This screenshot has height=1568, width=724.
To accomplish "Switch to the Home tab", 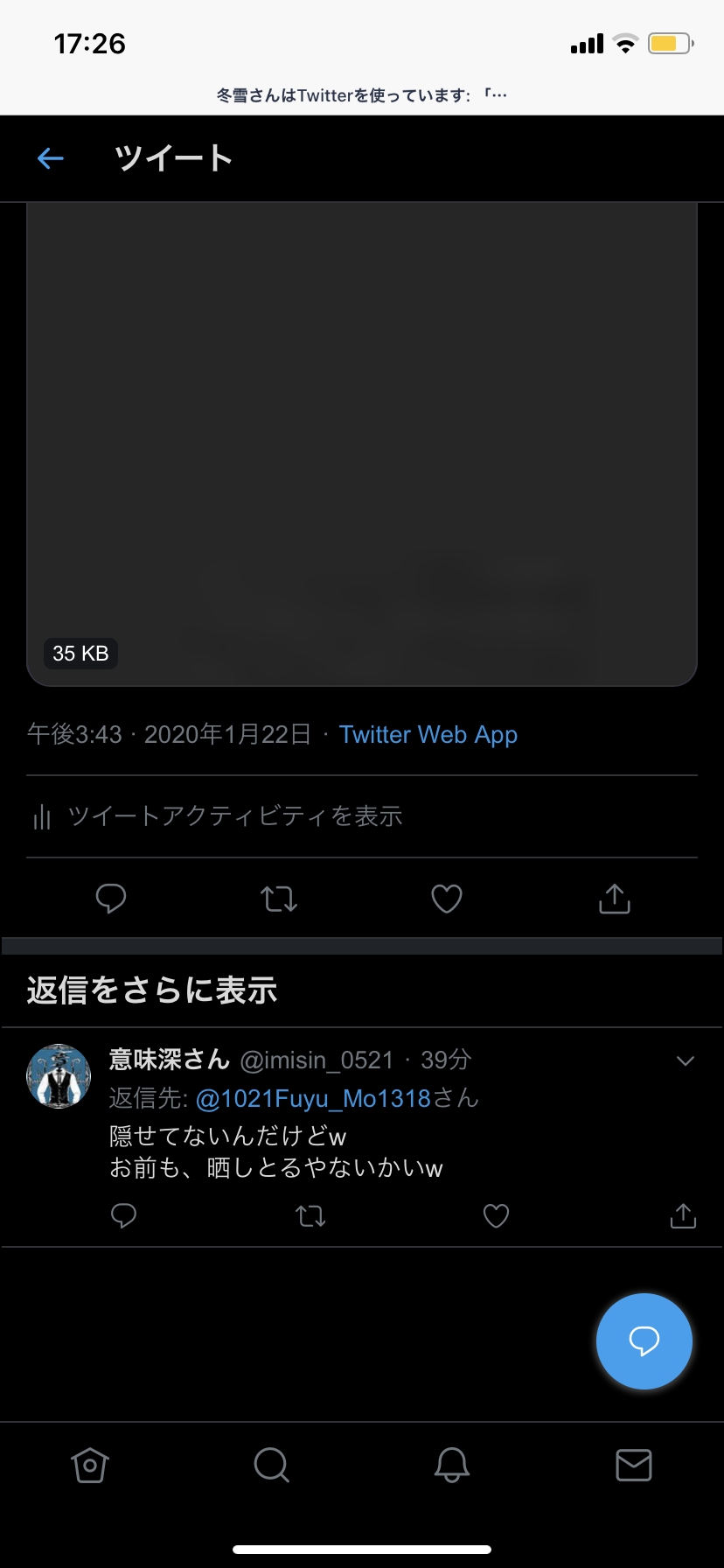I will (x=90, y=1465).
